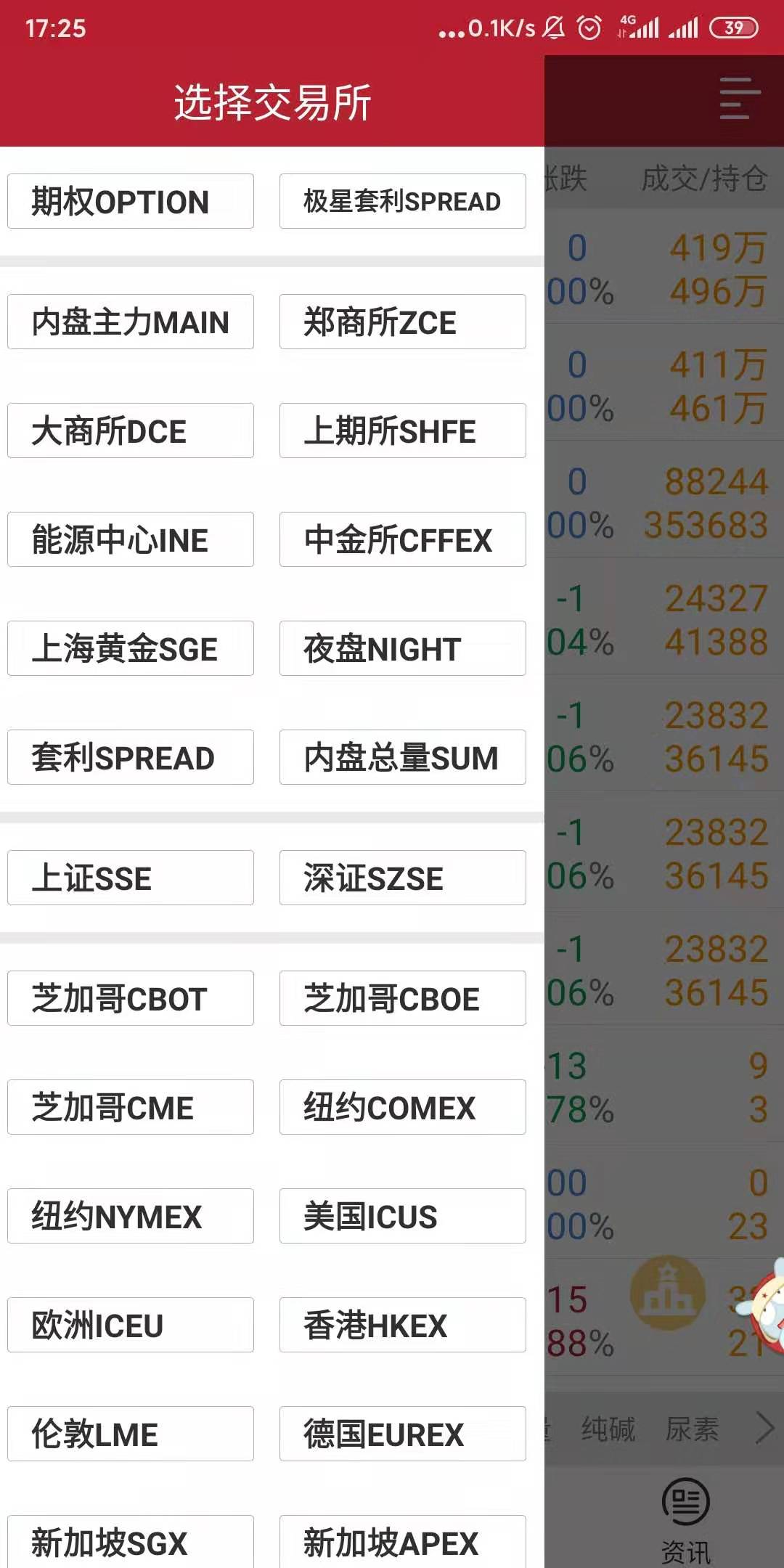The width and height of the screenshot is (784, 1568).
Task: Select 香港HKEX exchange
Action: (403, 1325)
